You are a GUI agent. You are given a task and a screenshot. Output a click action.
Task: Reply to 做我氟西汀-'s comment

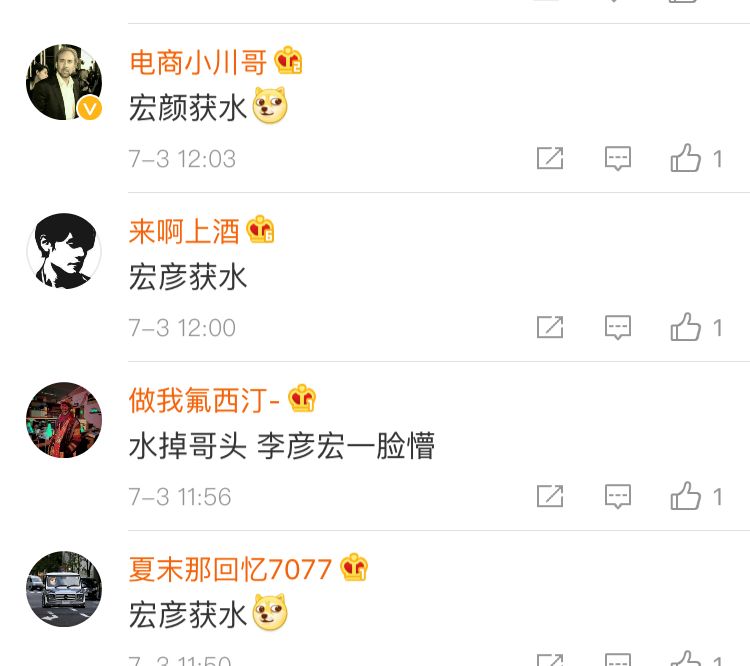(618, 496)
